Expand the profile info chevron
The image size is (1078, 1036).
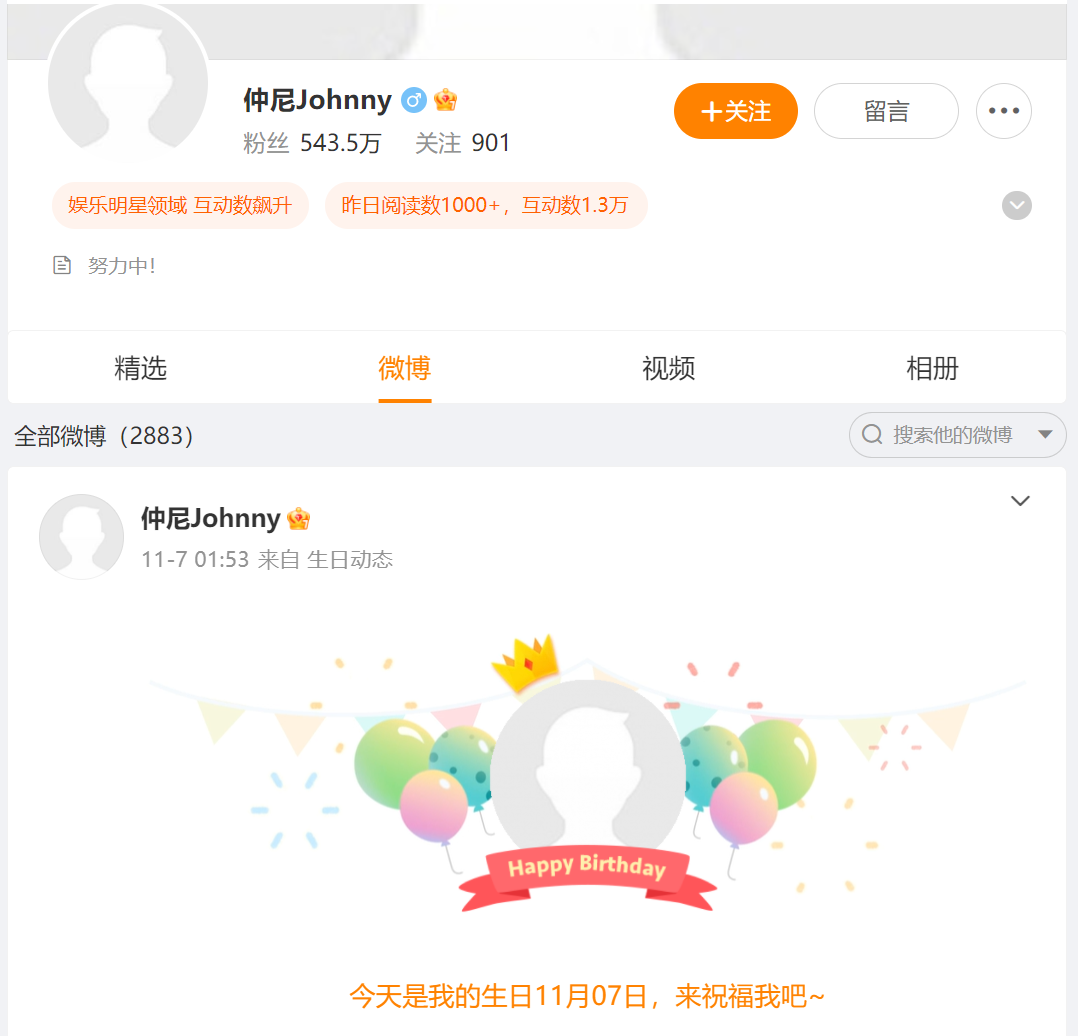point(1016,205)
